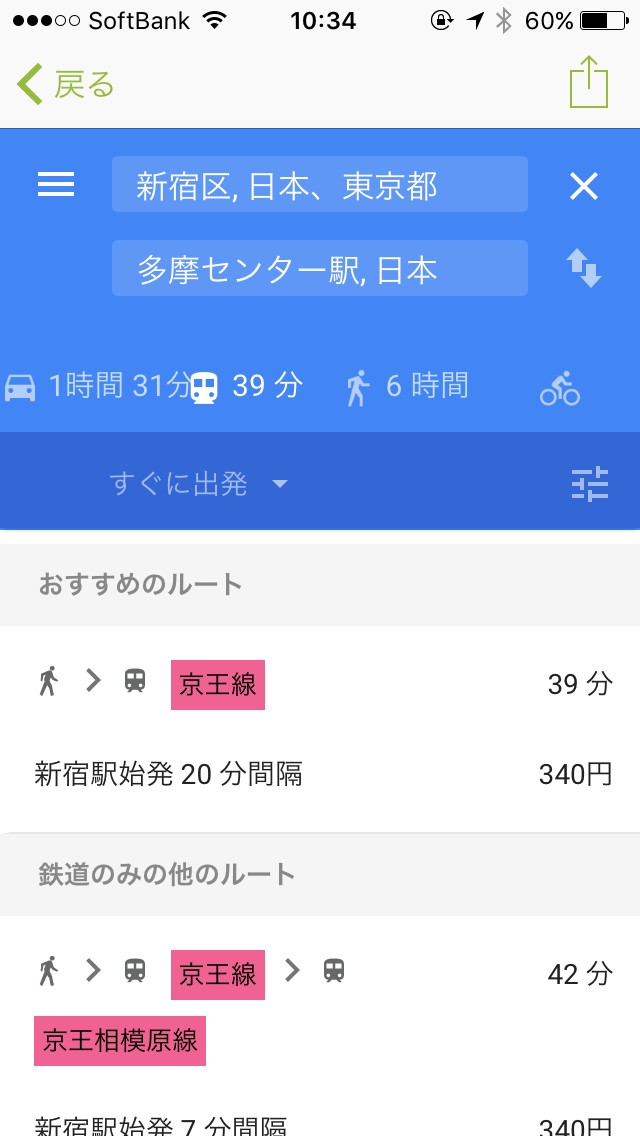The image size is (640, 1136).
Task: Select the transit tab 39 分
Action: [x=246, y=386]
